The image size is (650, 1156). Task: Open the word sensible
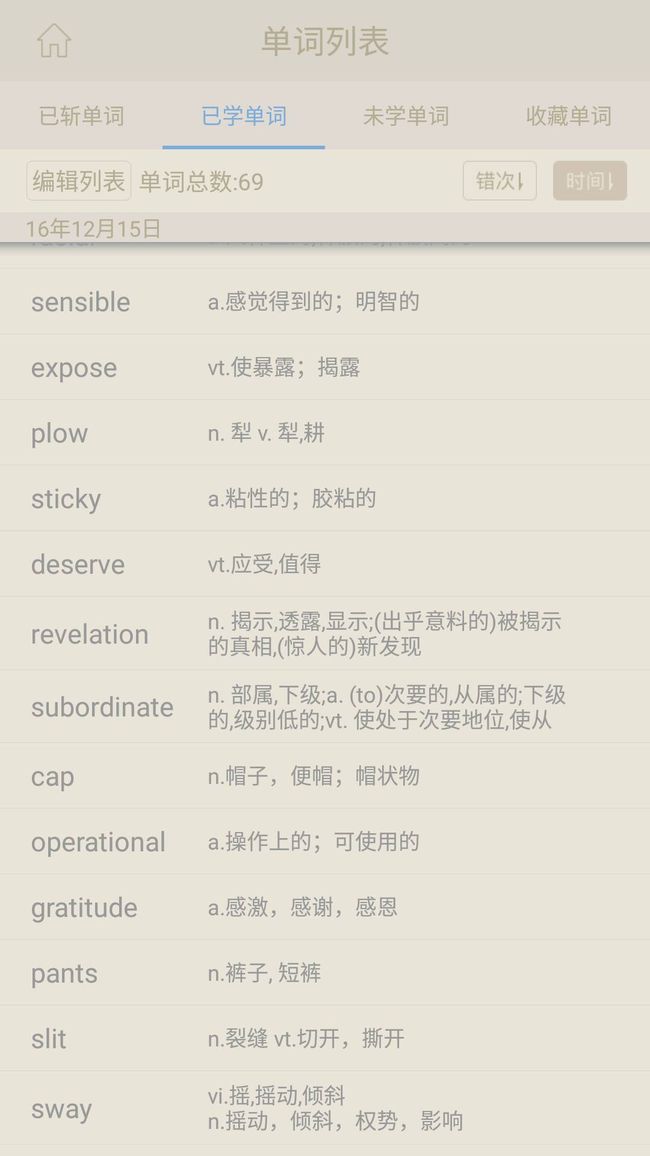tap(325, 302)
